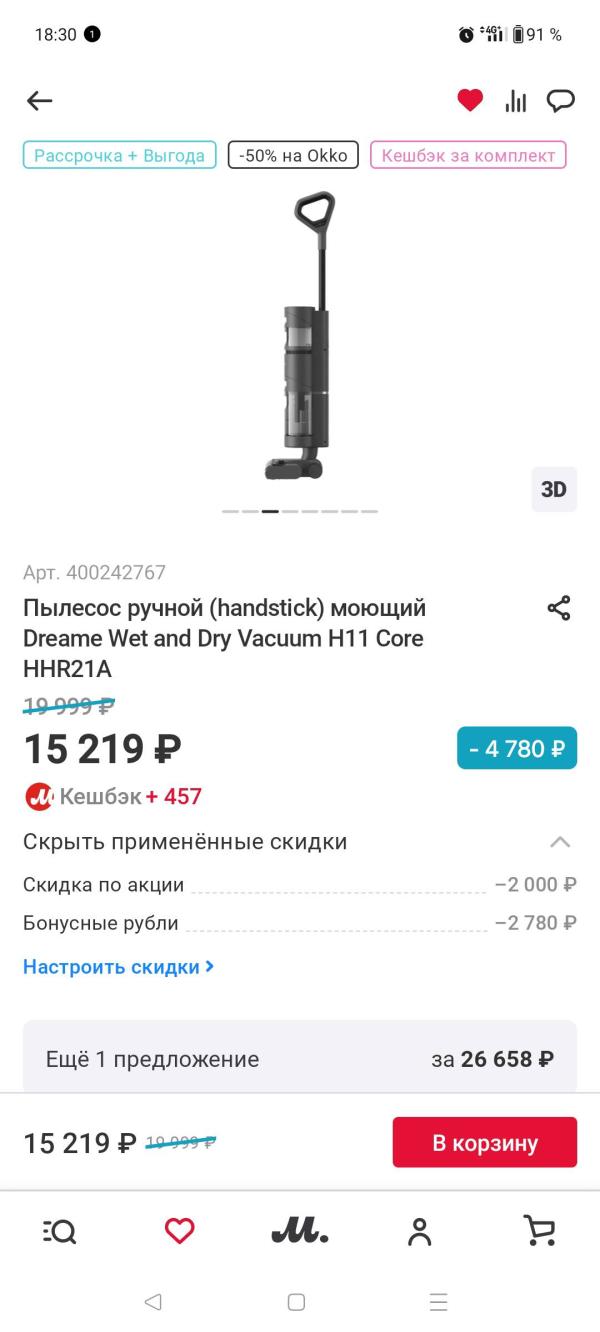
Task: Add the vacuum to cart with В корзину
Action: [484, 1142]
